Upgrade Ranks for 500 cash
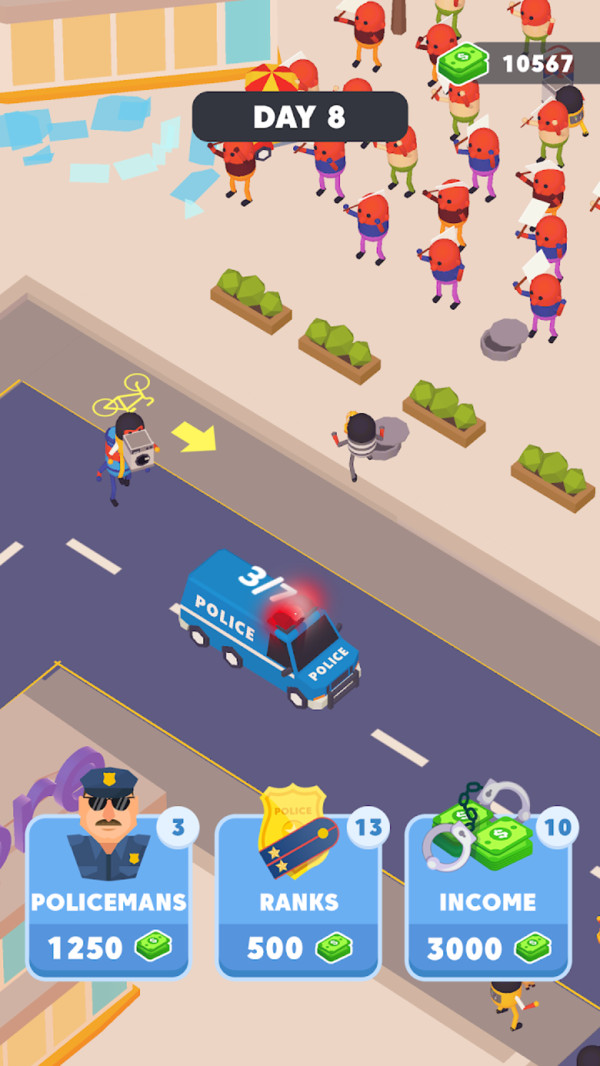This screenshot has width=600, height=1066. click(298, 898)
